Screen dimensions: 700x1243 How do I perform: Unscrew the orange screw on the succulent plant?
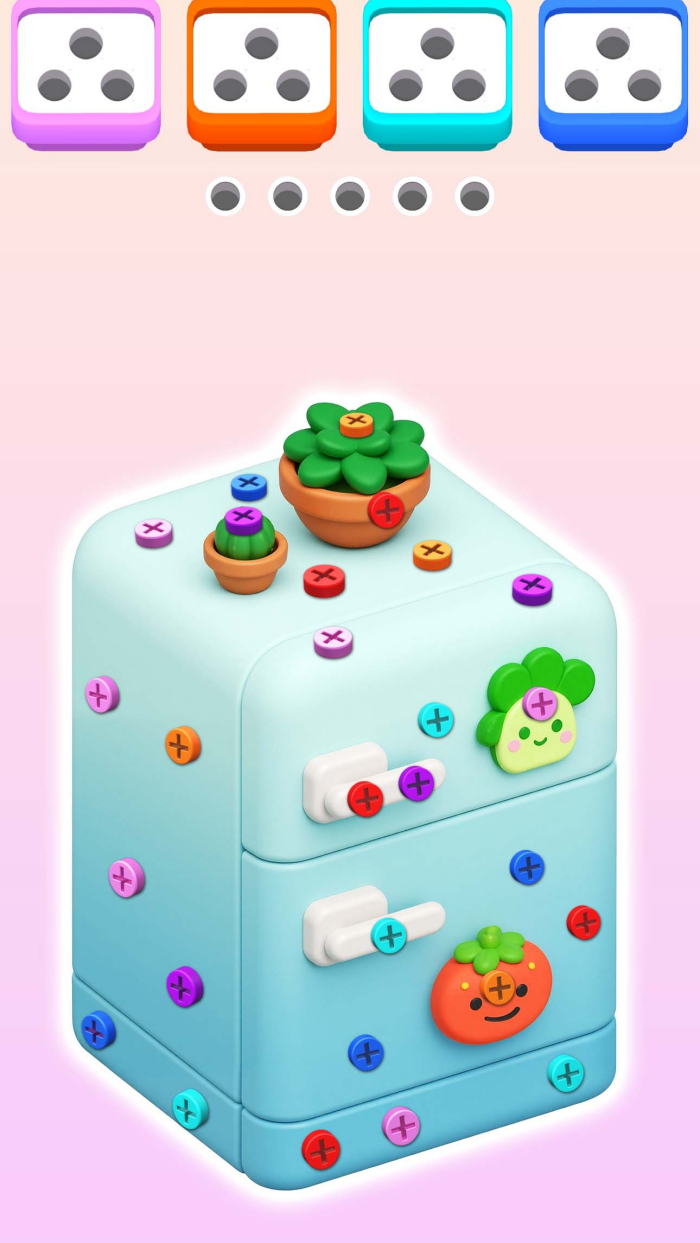pyautogui.click(x=356, y=423)
